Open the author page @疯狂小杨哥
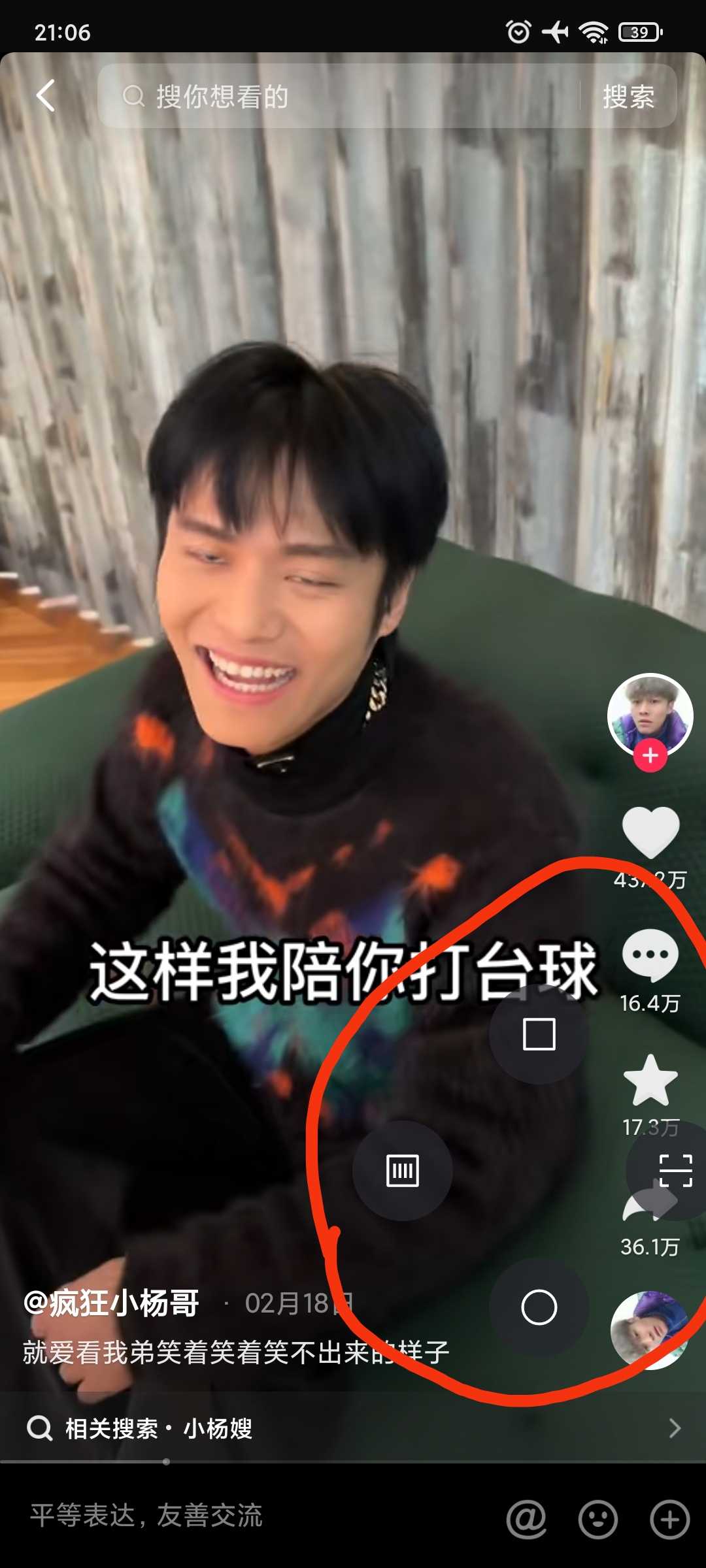 point(111,1303)
